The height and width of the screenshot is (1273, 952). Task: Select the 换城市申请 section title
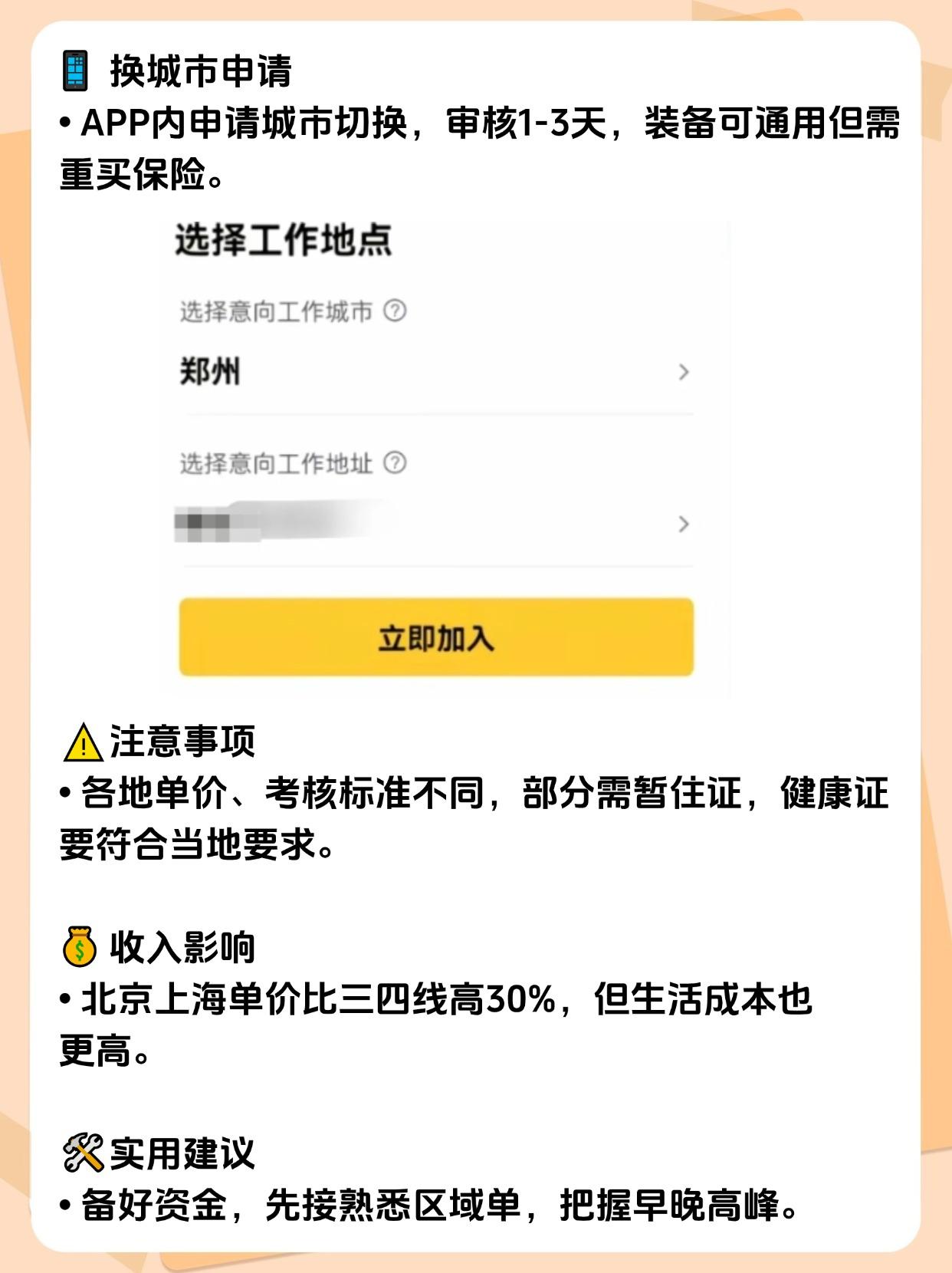click(201, 71)
